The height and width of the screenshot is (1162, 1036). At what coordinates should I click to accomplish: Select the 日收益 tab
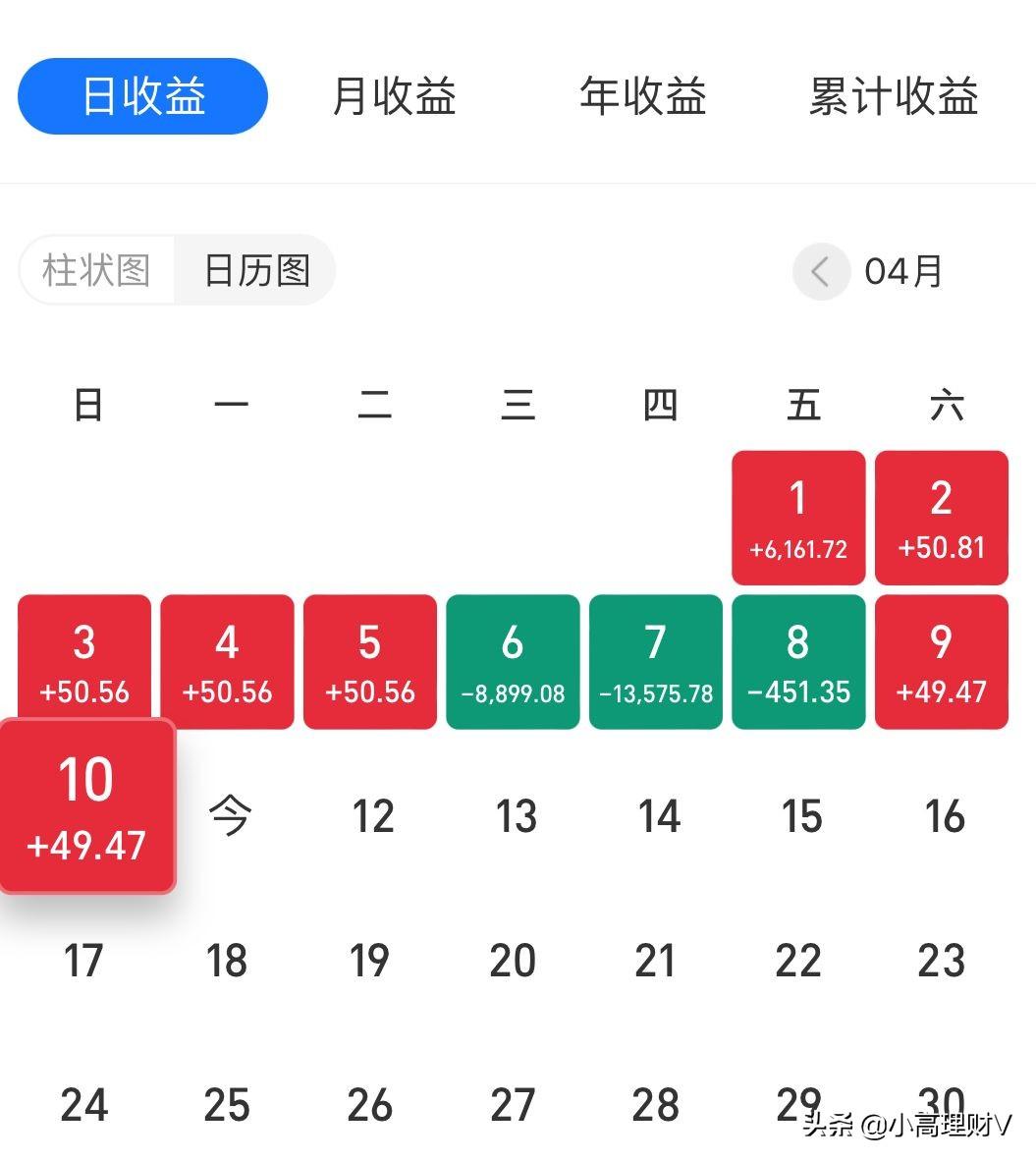(x=142, y=96)
